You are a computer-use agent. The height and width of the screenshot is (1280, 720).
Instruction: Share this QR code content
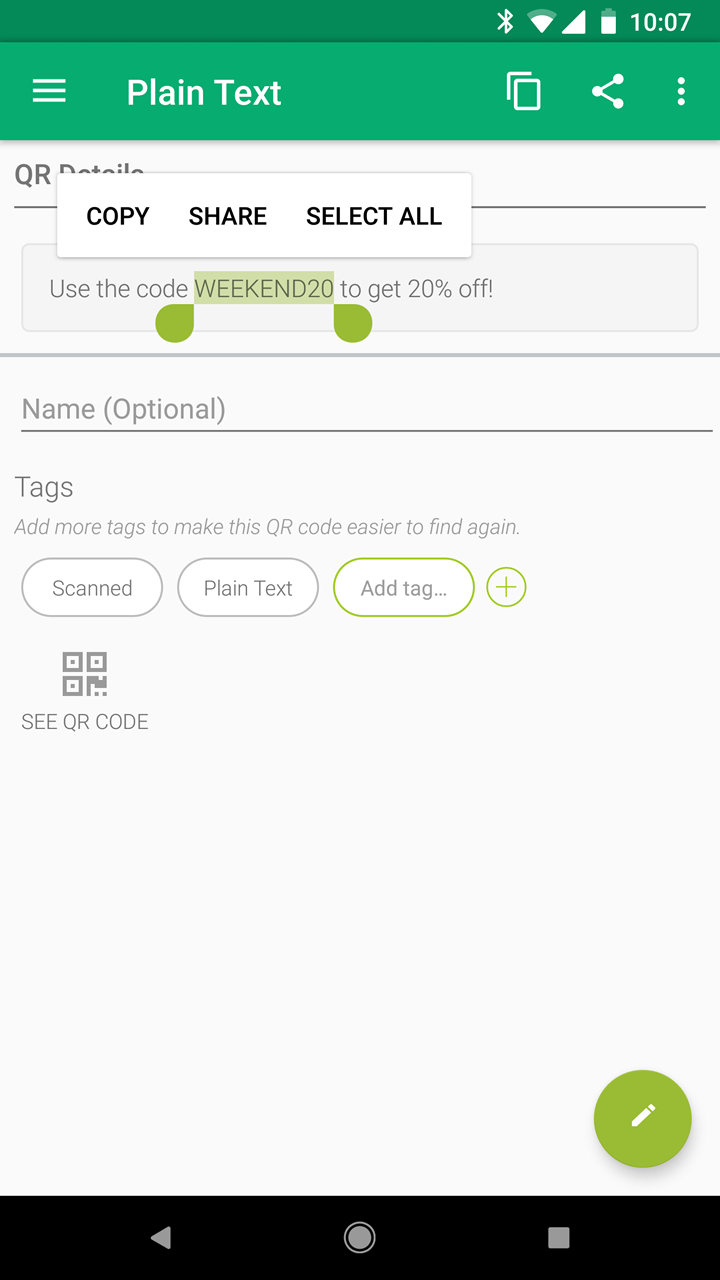[607, 92]
